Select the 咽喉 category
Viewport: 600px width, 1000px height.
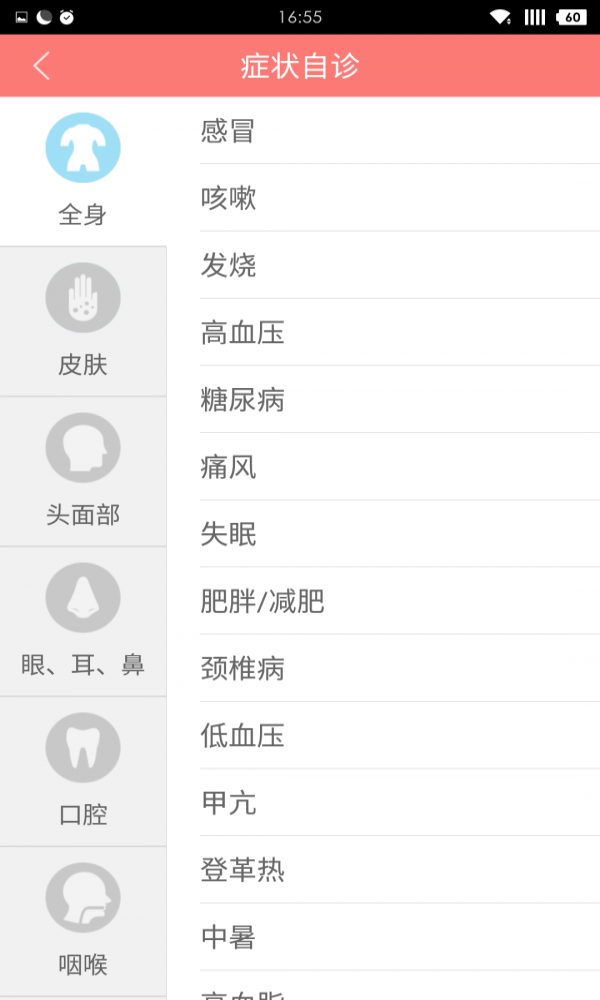click(x=83, y=921)
